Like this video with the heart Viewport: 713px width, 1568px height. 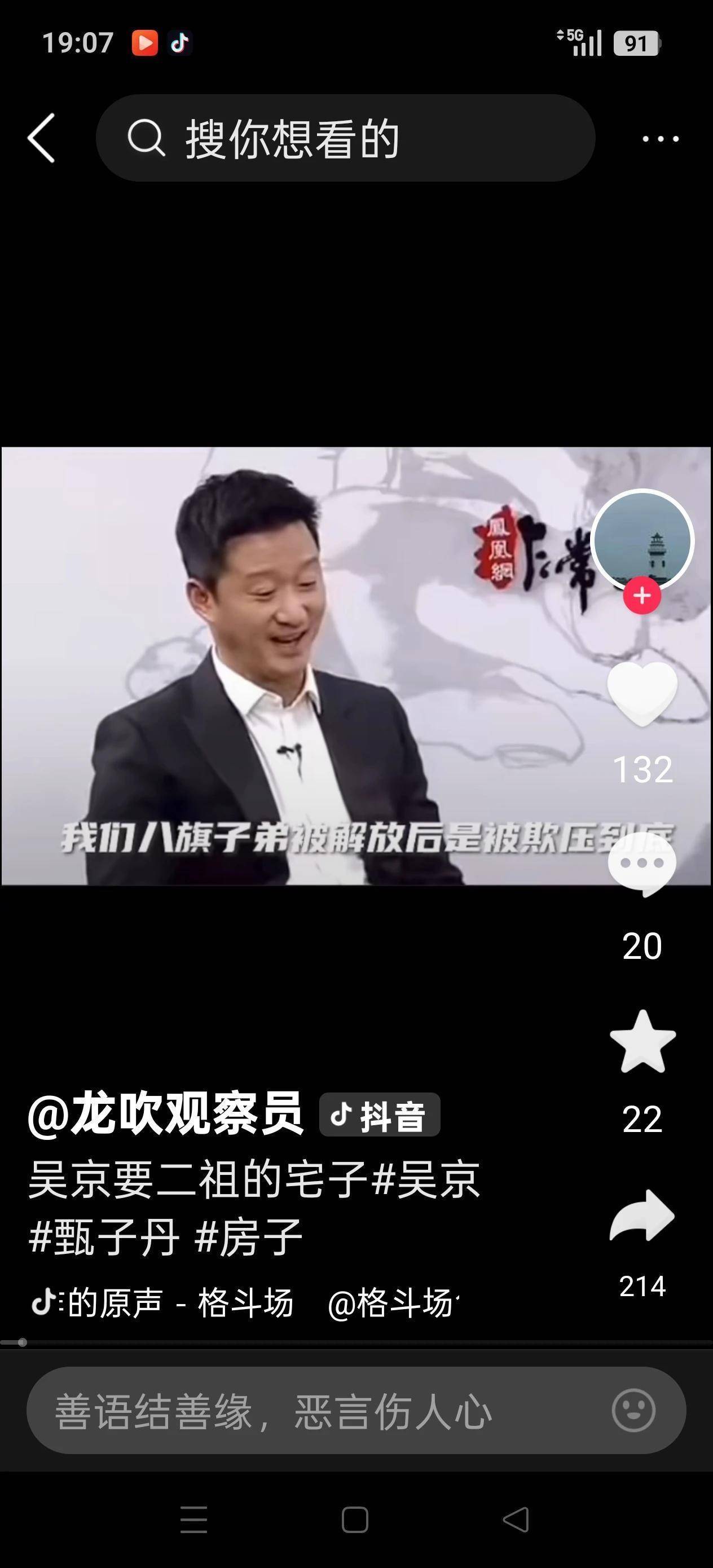(642, 694)
